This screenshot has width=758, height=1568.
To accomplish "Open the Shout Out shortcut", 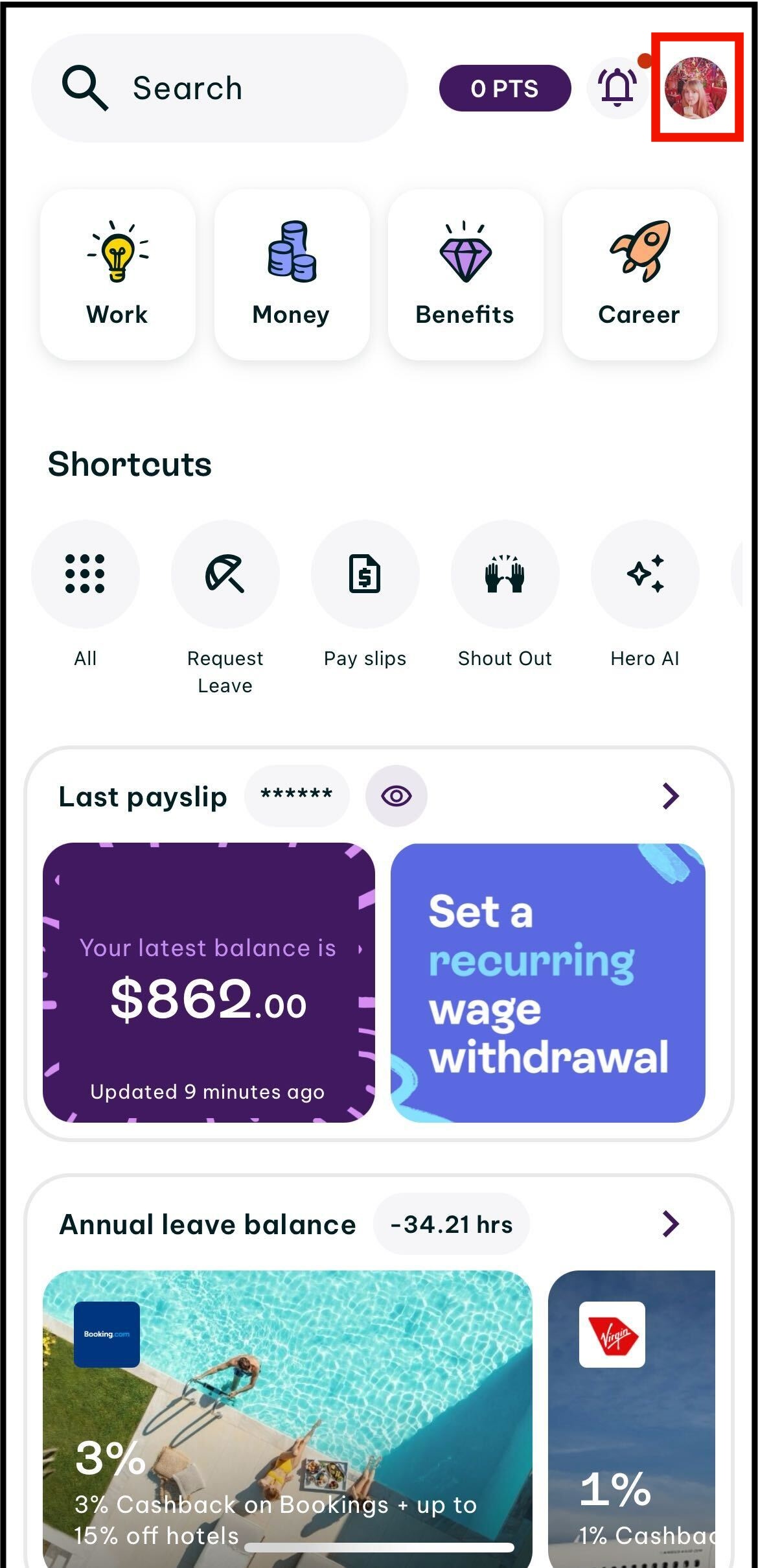I will (x=505, y=574).
